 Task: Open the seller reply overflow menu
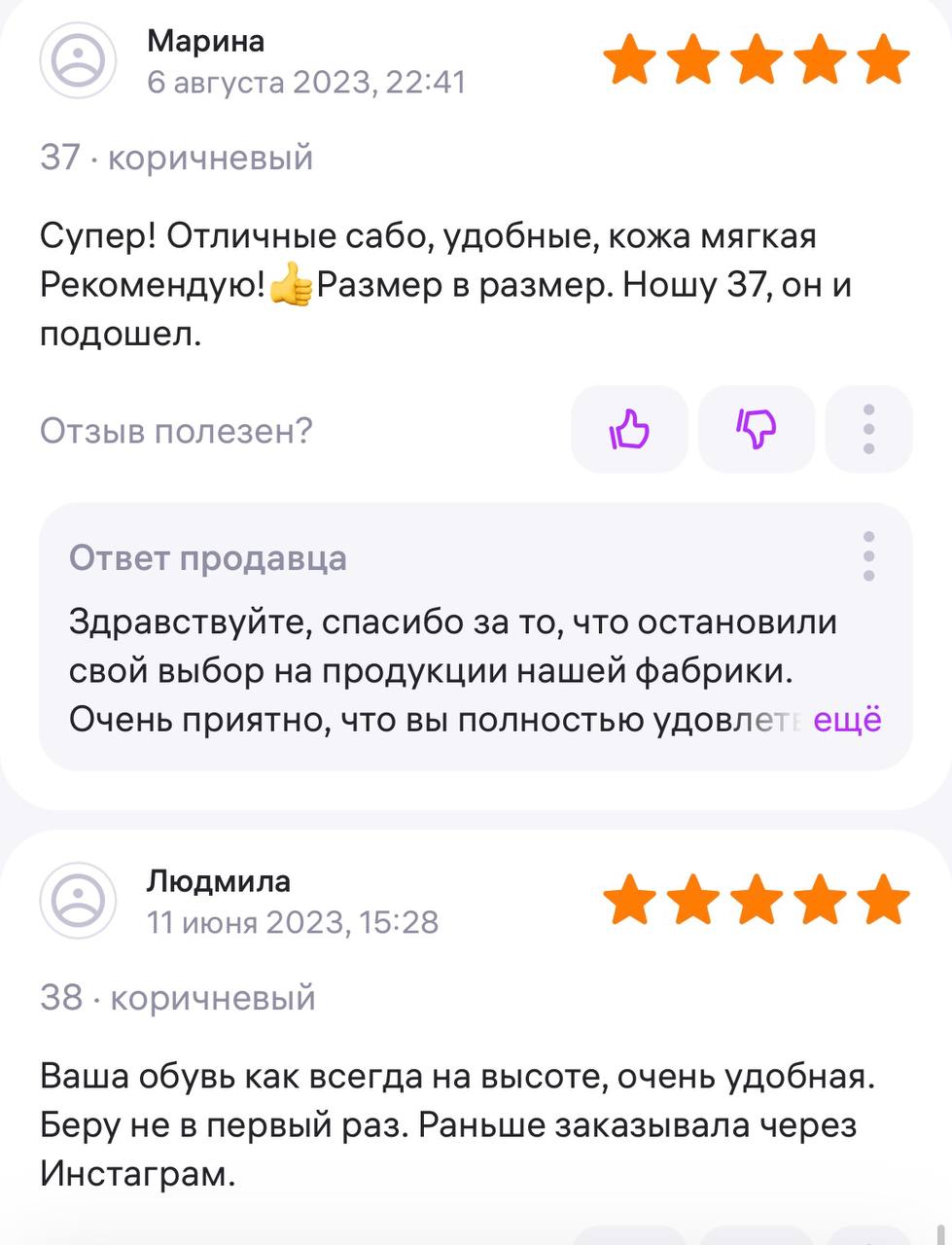point(868,556)
